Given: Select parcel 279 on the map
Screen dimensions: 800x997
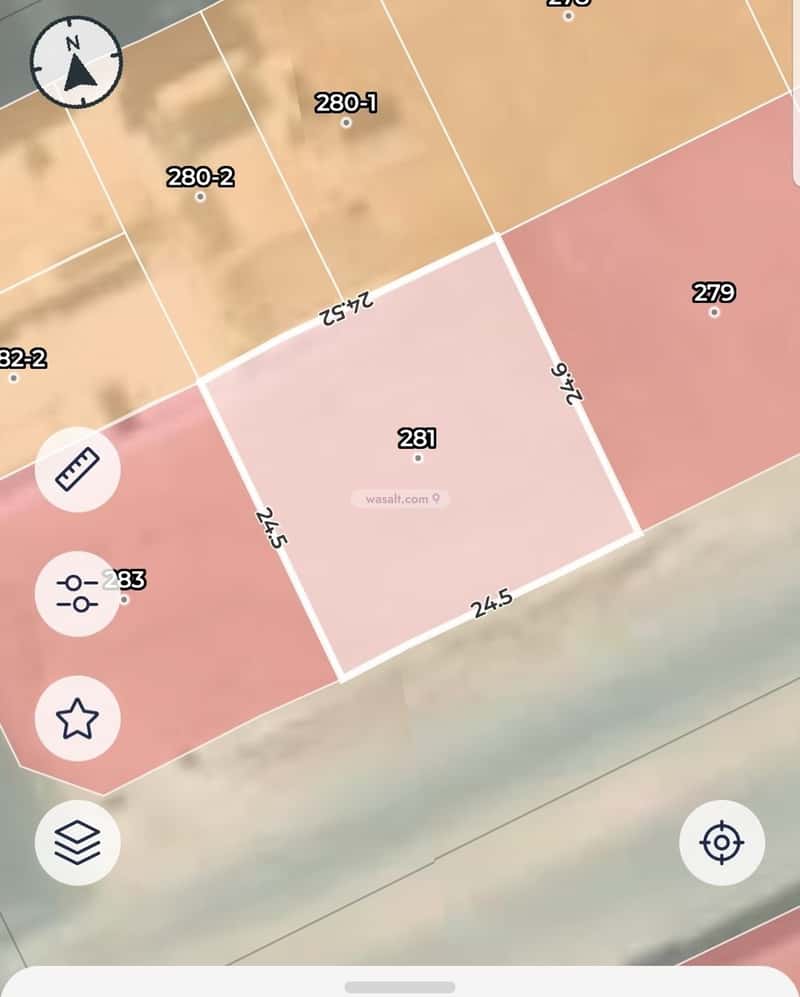Looking at the screenshot, I should point(713,300).
